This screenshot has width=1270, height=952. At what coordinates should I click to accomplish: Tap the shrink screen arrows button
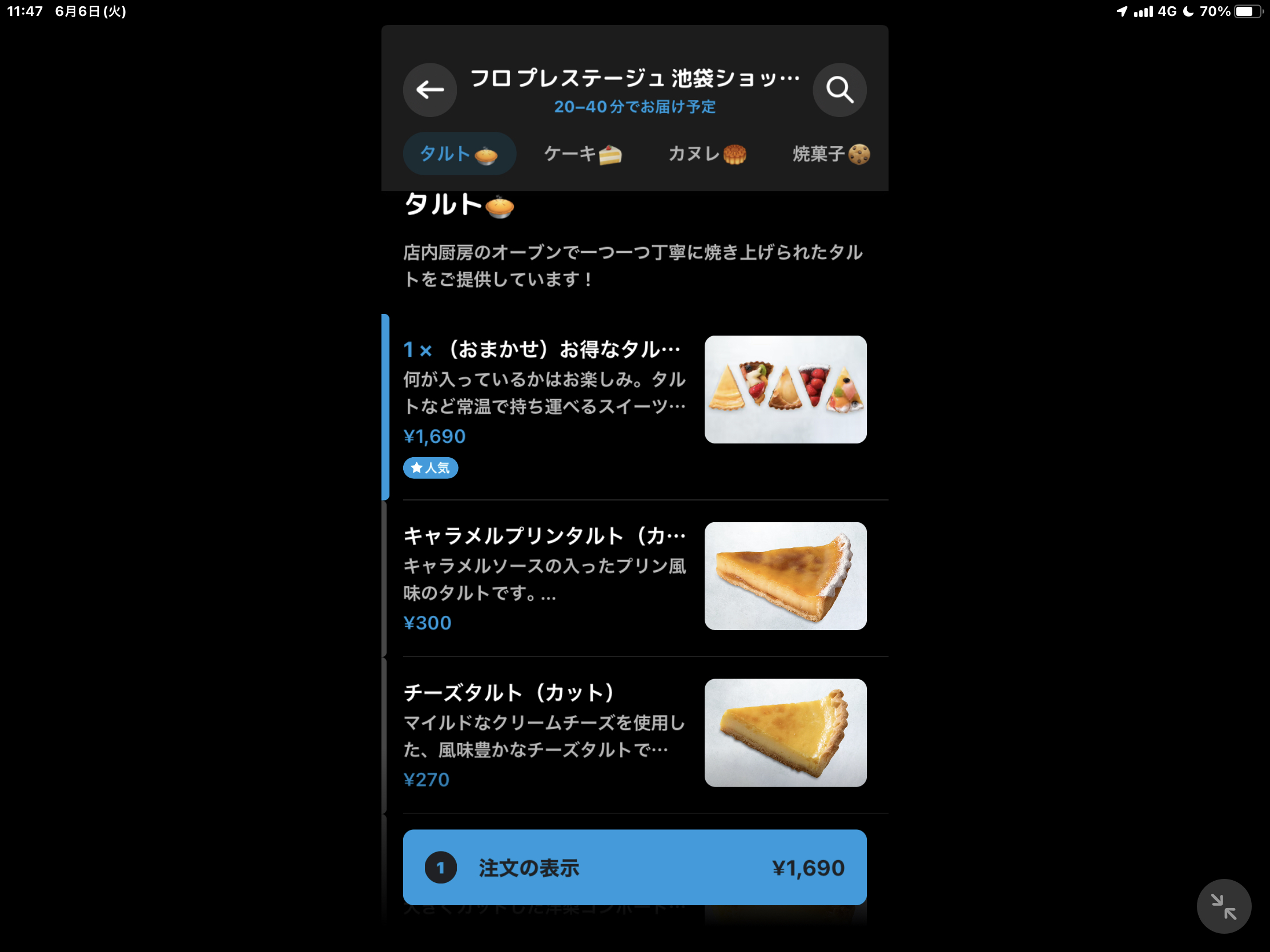coord(1223,906)
